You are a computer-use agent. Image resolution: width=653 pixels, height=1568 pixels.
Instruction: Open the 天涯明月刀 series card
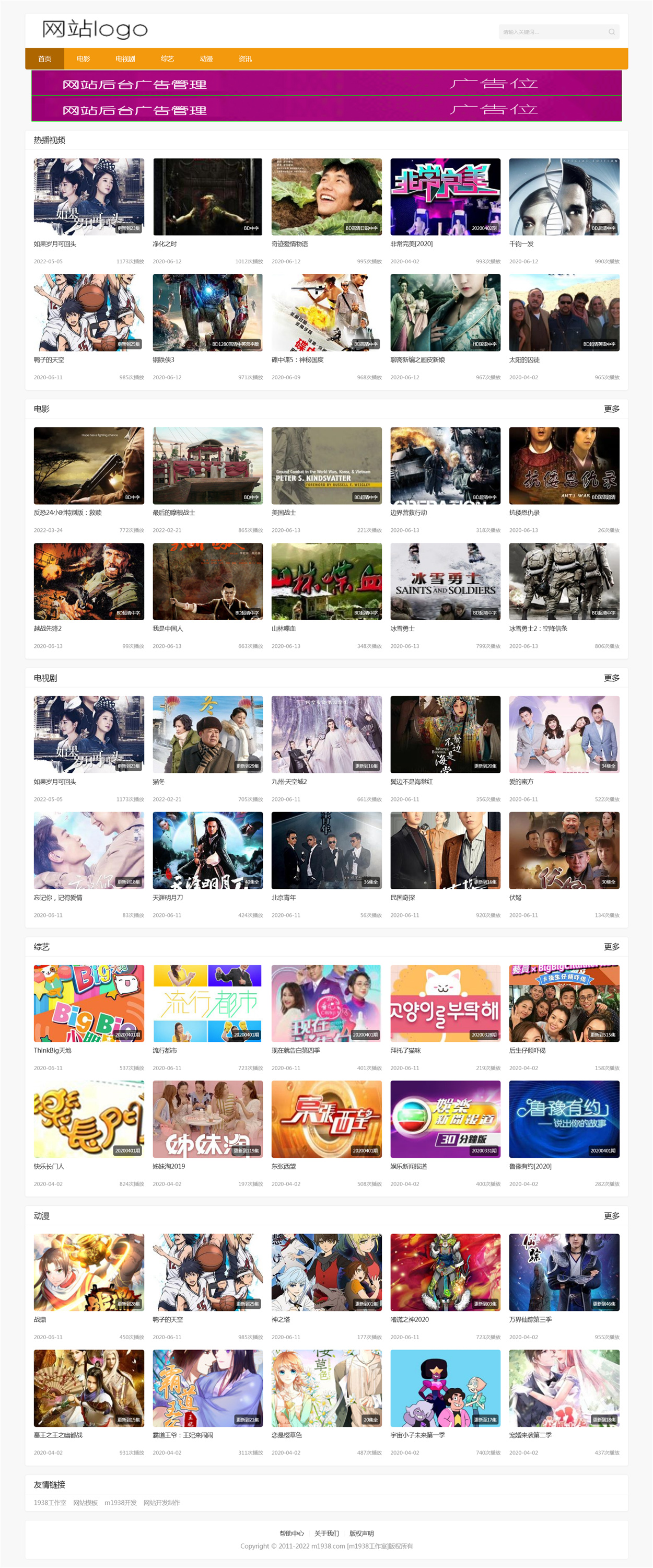207,850
